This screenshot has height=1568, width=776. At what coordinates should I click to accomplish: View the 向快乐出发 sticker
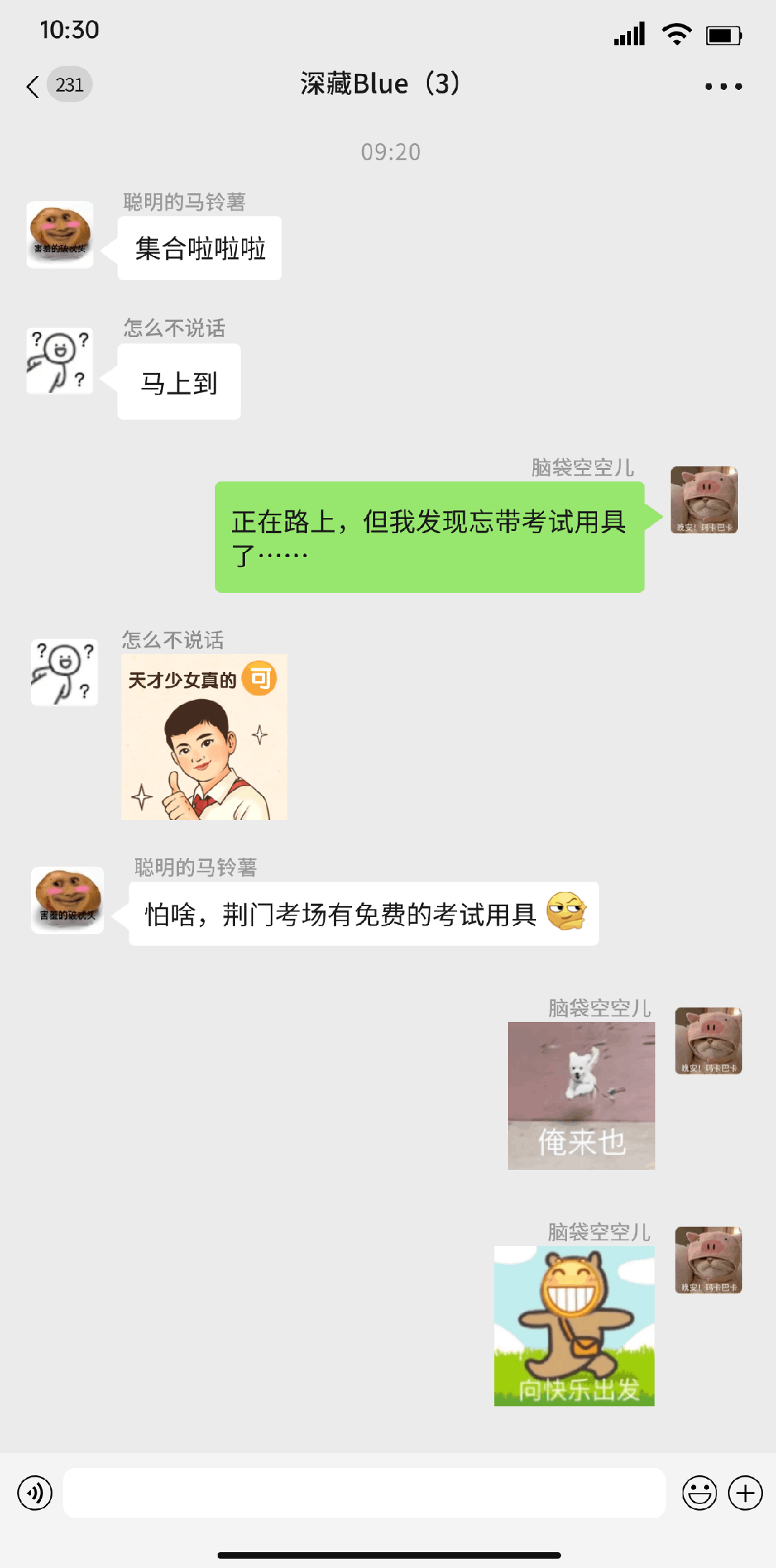pyautogui.click(x=574, y=1326)
